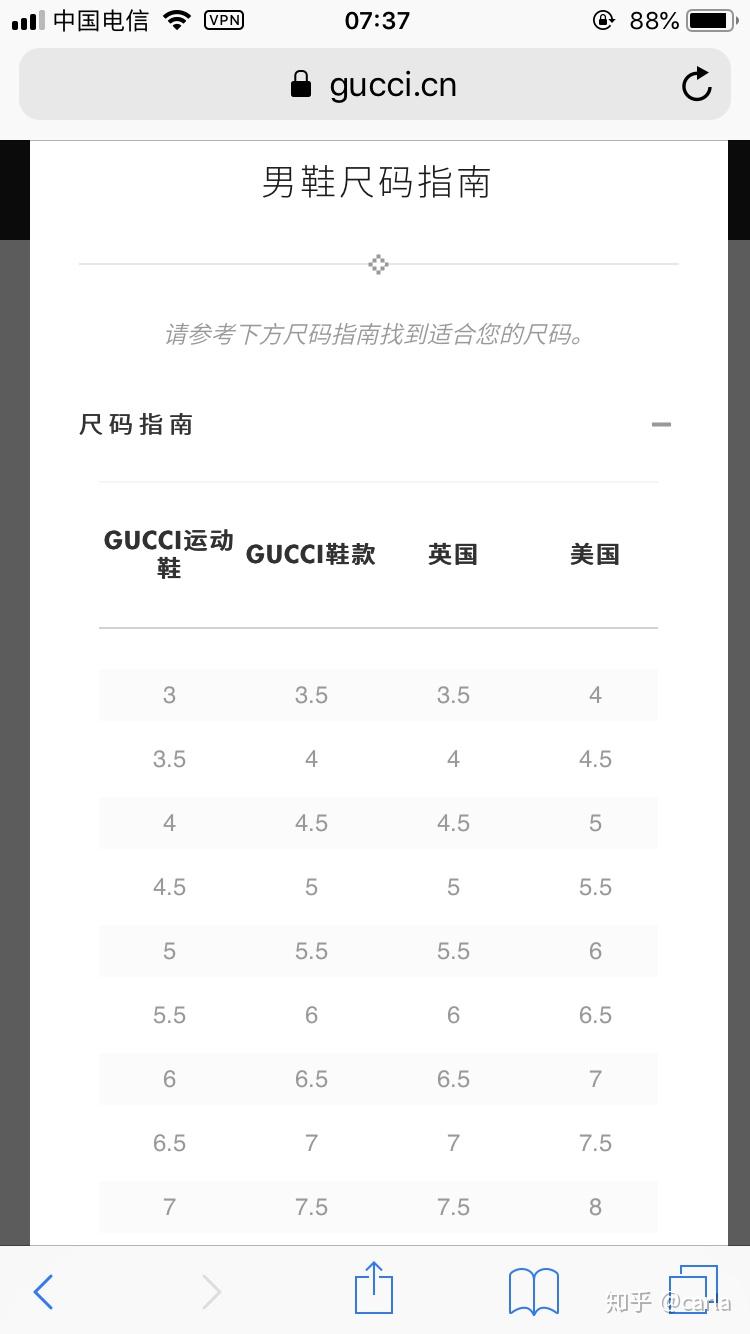Open Safari Bookmarks

point(533,1290)
